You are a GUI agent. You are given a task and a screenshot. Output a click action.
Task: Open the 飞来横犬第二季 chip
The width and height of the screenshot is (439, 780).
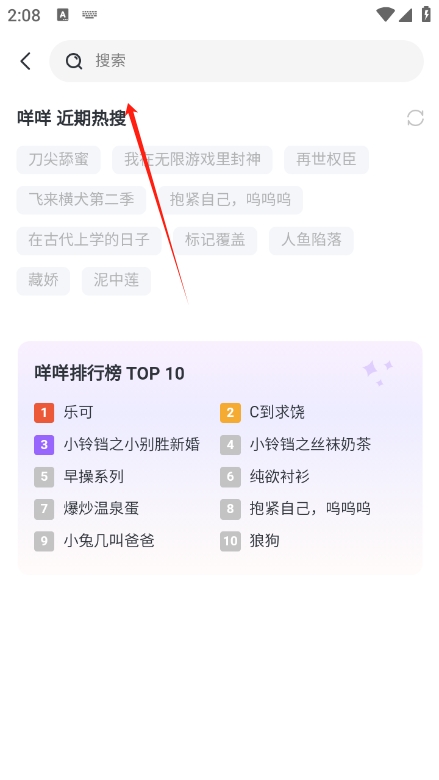click(82, 200)
